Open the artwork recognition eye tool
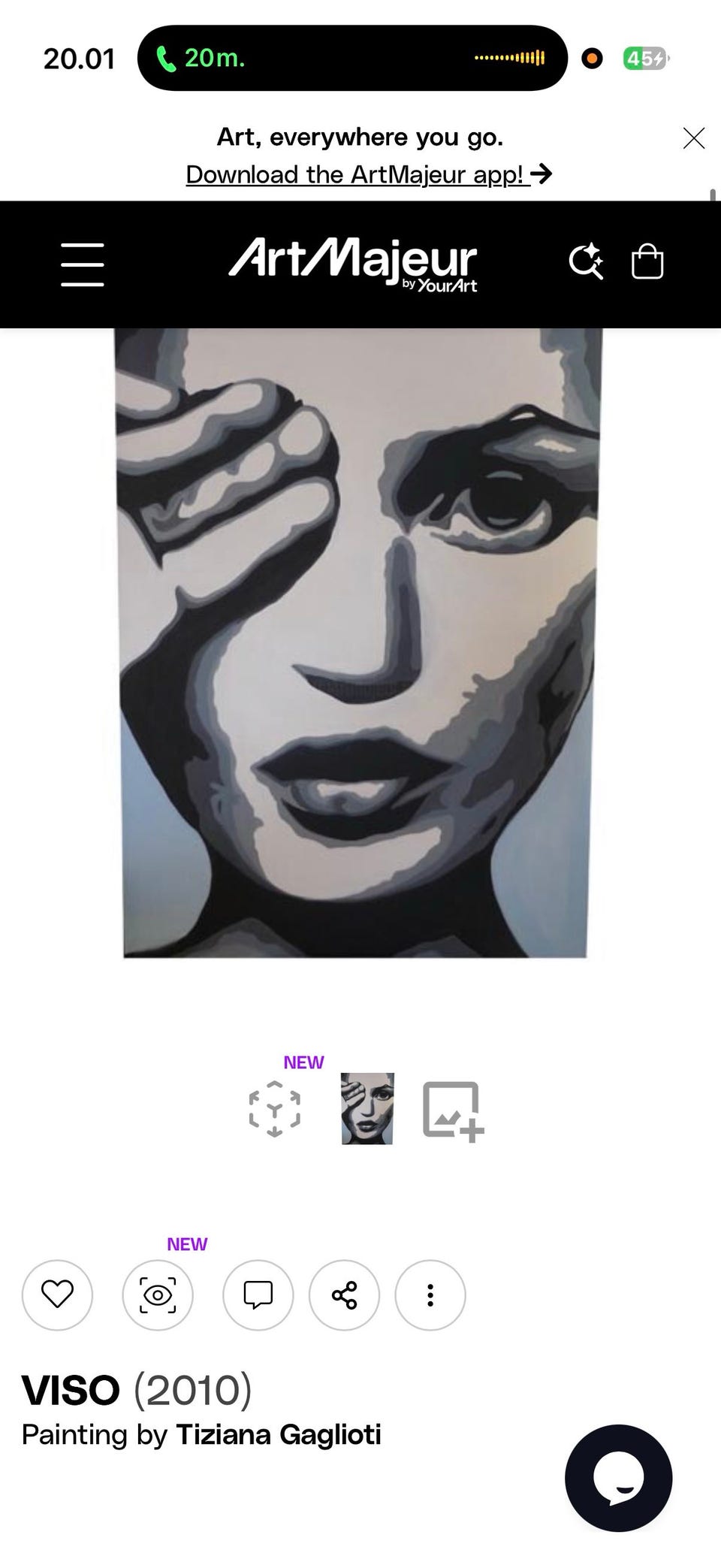This screenshot has width=721, height=1568. click(158, 1295)
